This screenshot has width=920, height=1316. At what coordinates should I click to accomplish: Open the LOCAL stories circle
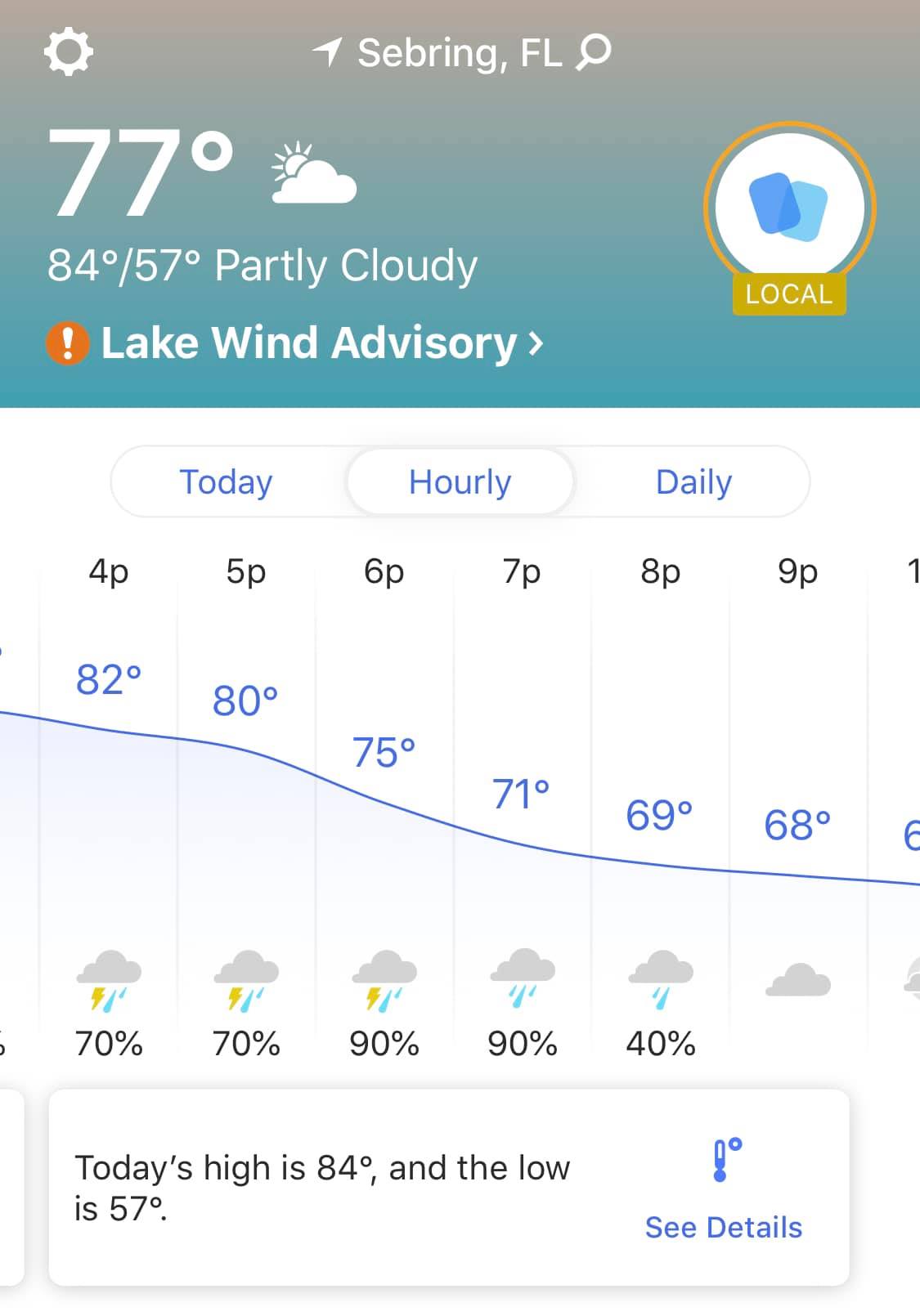789,210
